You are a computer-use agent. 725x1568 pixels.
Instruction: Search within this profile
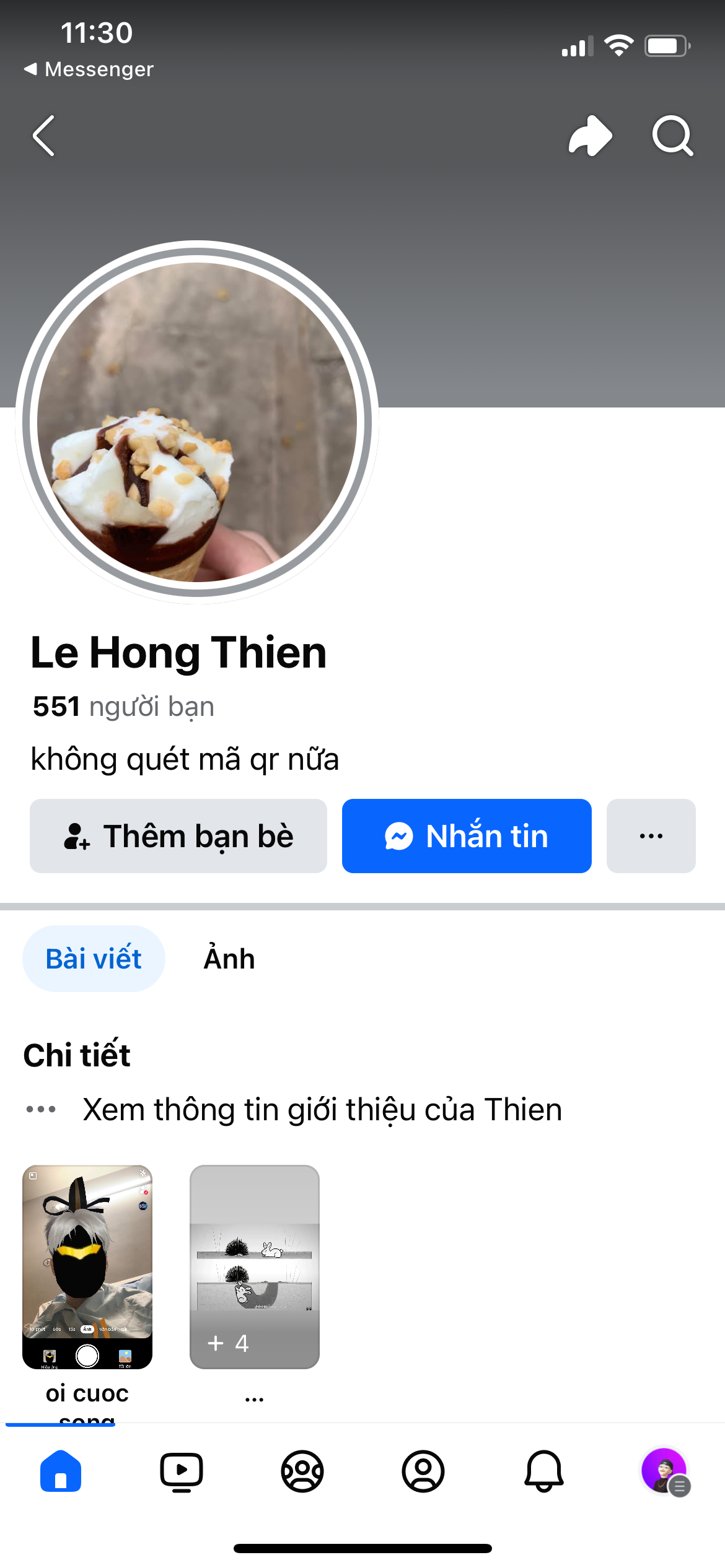click(x=672, y=136)
